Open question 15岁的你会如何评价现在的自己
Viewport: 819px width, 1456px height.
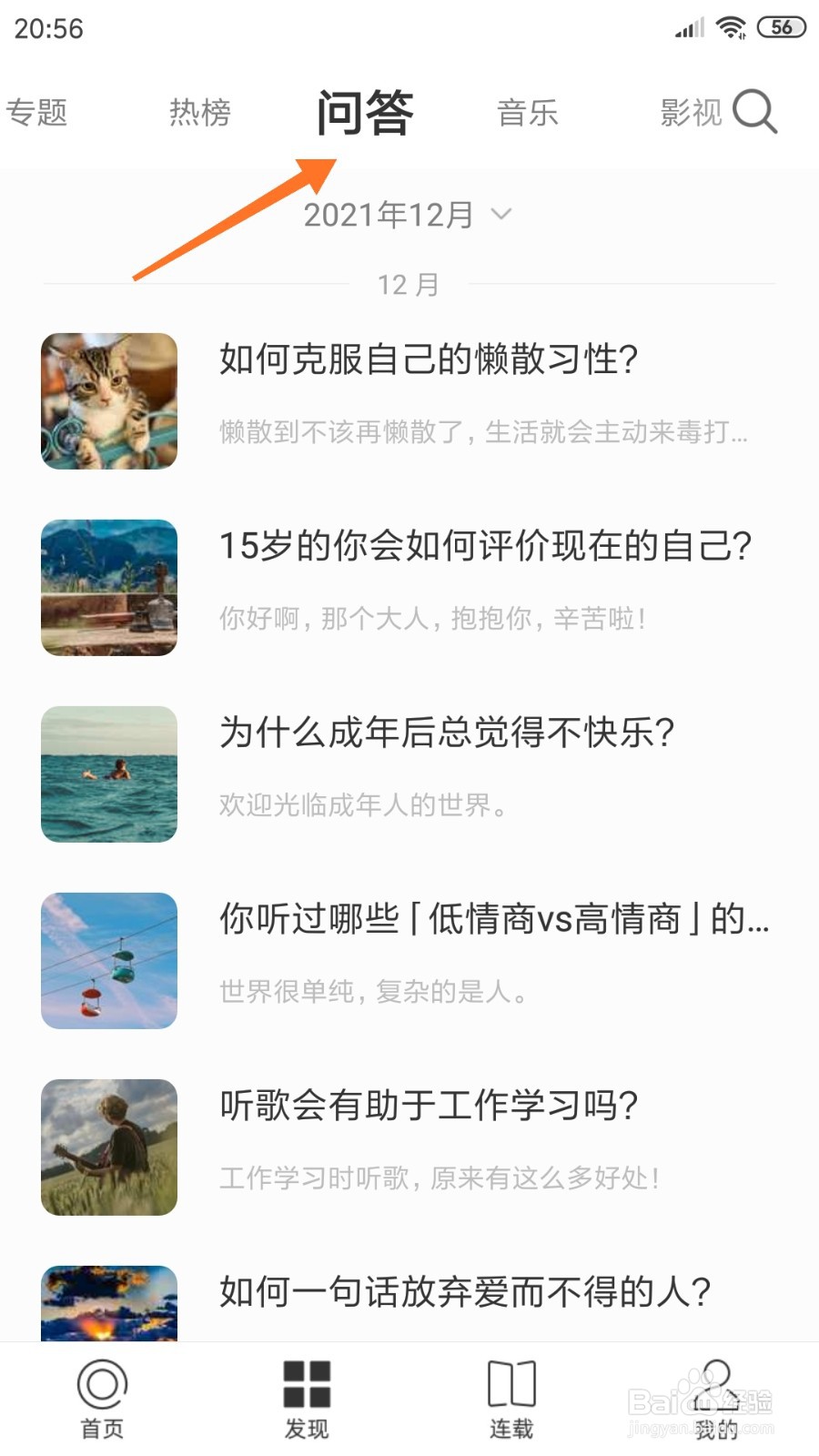click(485, 548)
